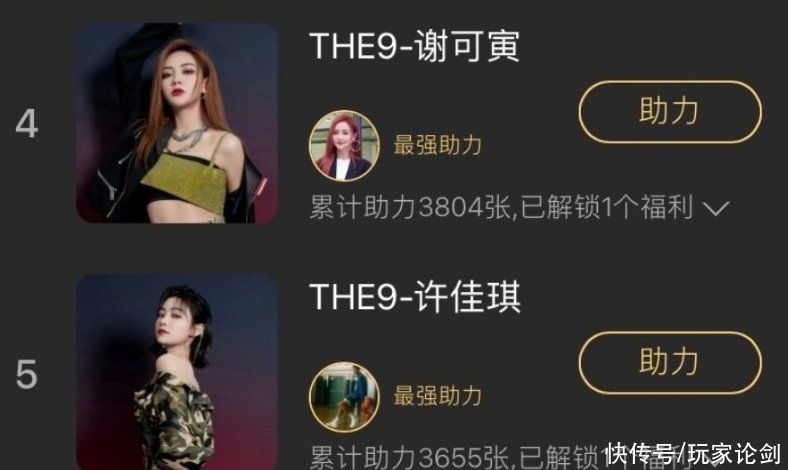View top supporter avatar for 许佳琪
Image resolution: width=788 pixels, height=470 pixels.
point(344,396)
